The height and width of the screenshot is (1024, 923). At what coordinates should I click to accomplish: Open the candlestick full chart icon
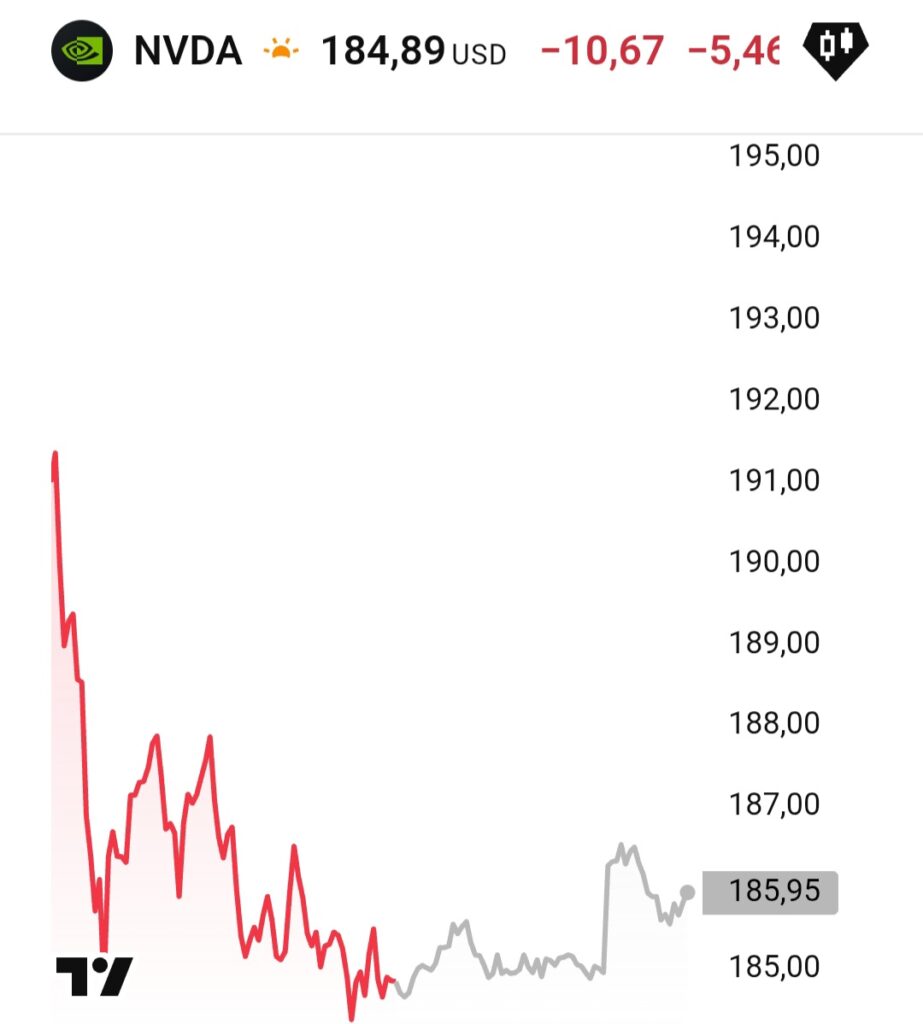click(x=836, y=47)
